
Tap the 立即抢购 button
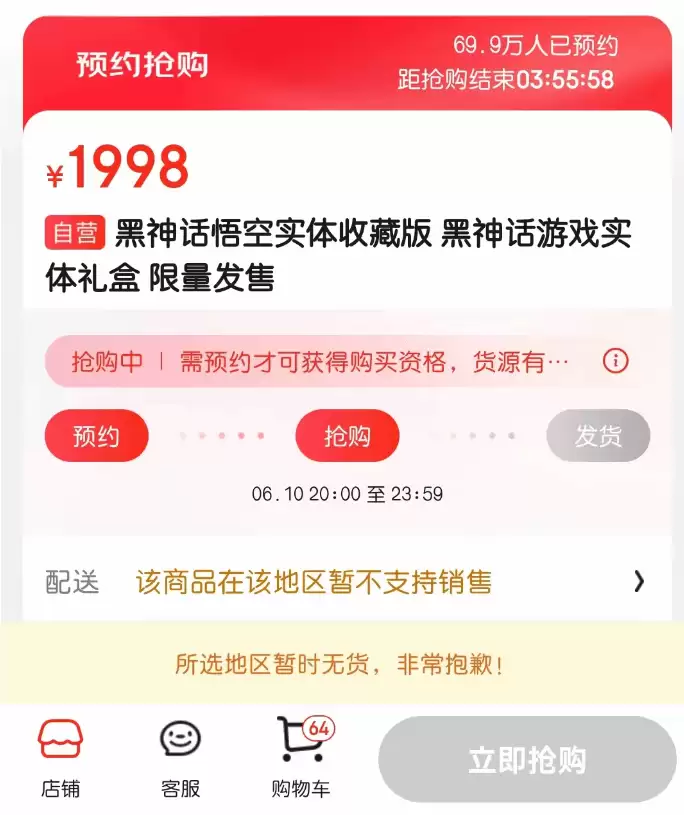click(x=527, y=760)
